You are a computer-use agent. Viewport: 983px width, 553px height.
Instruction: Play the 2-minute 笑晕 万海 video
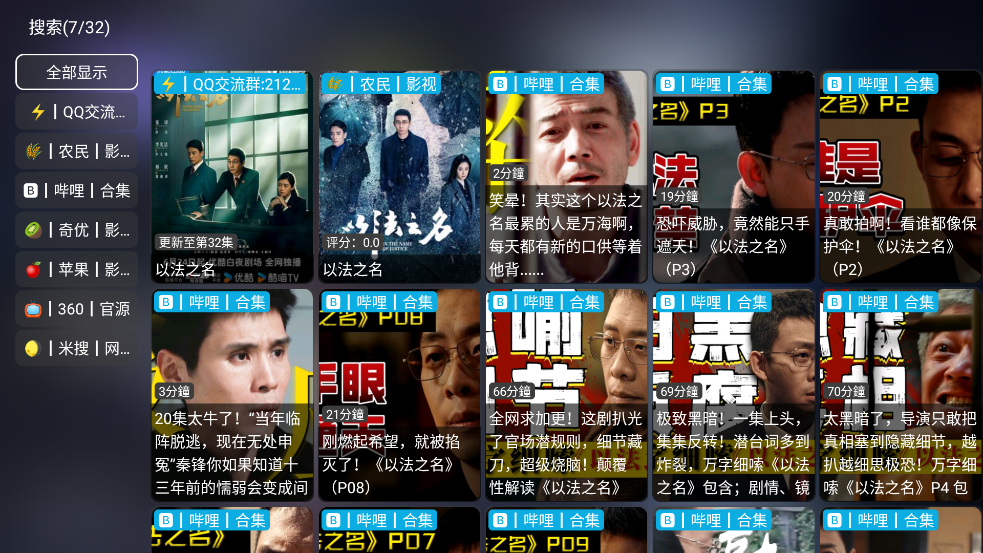coord(566,177)
